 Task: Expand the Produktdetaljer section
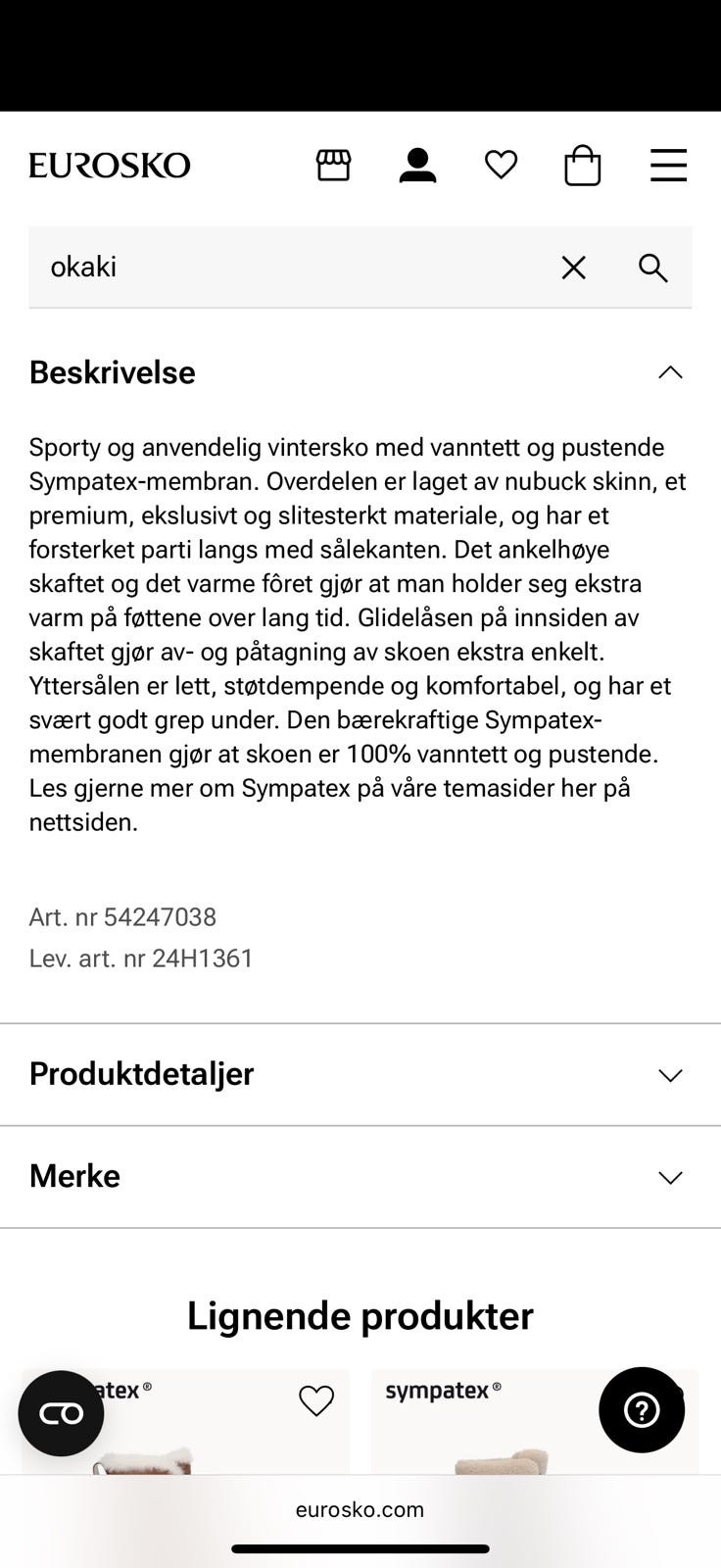(670, 1075)
